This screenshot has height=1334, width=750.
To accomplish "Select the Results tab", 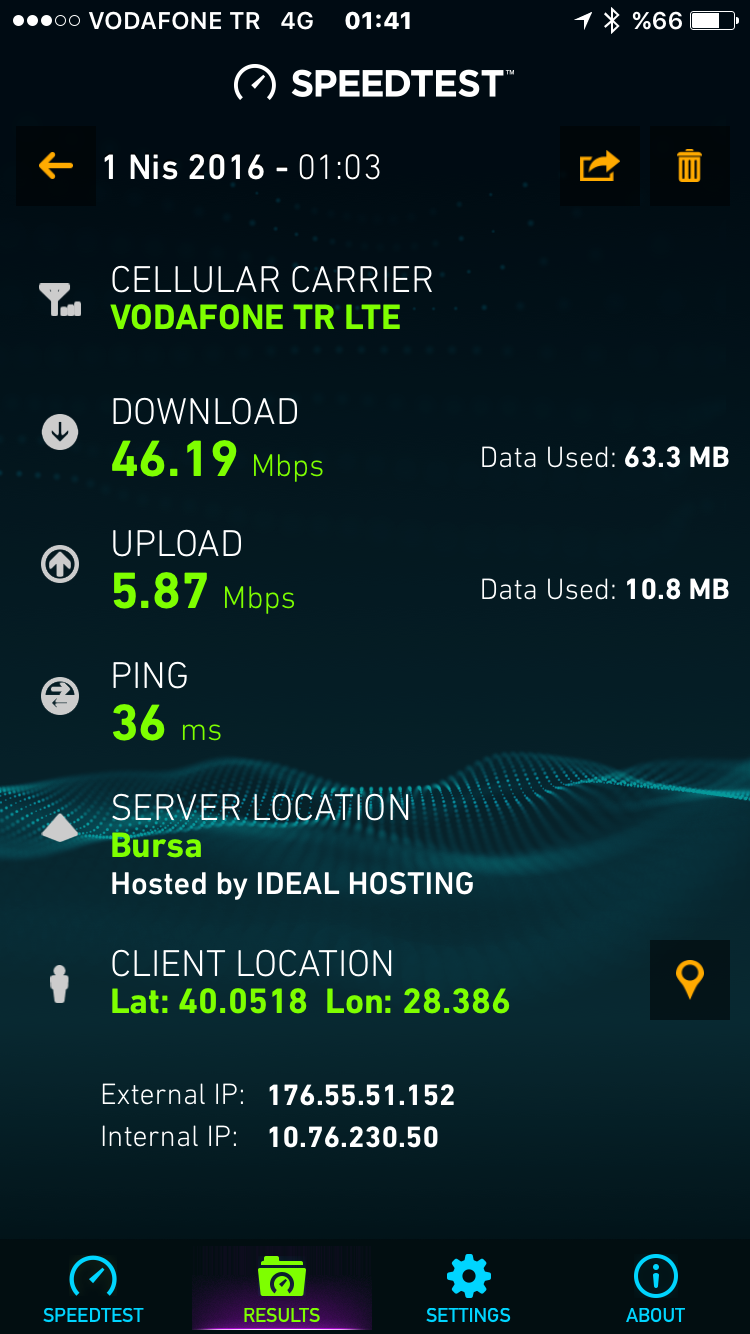I will coord(281,1290).
